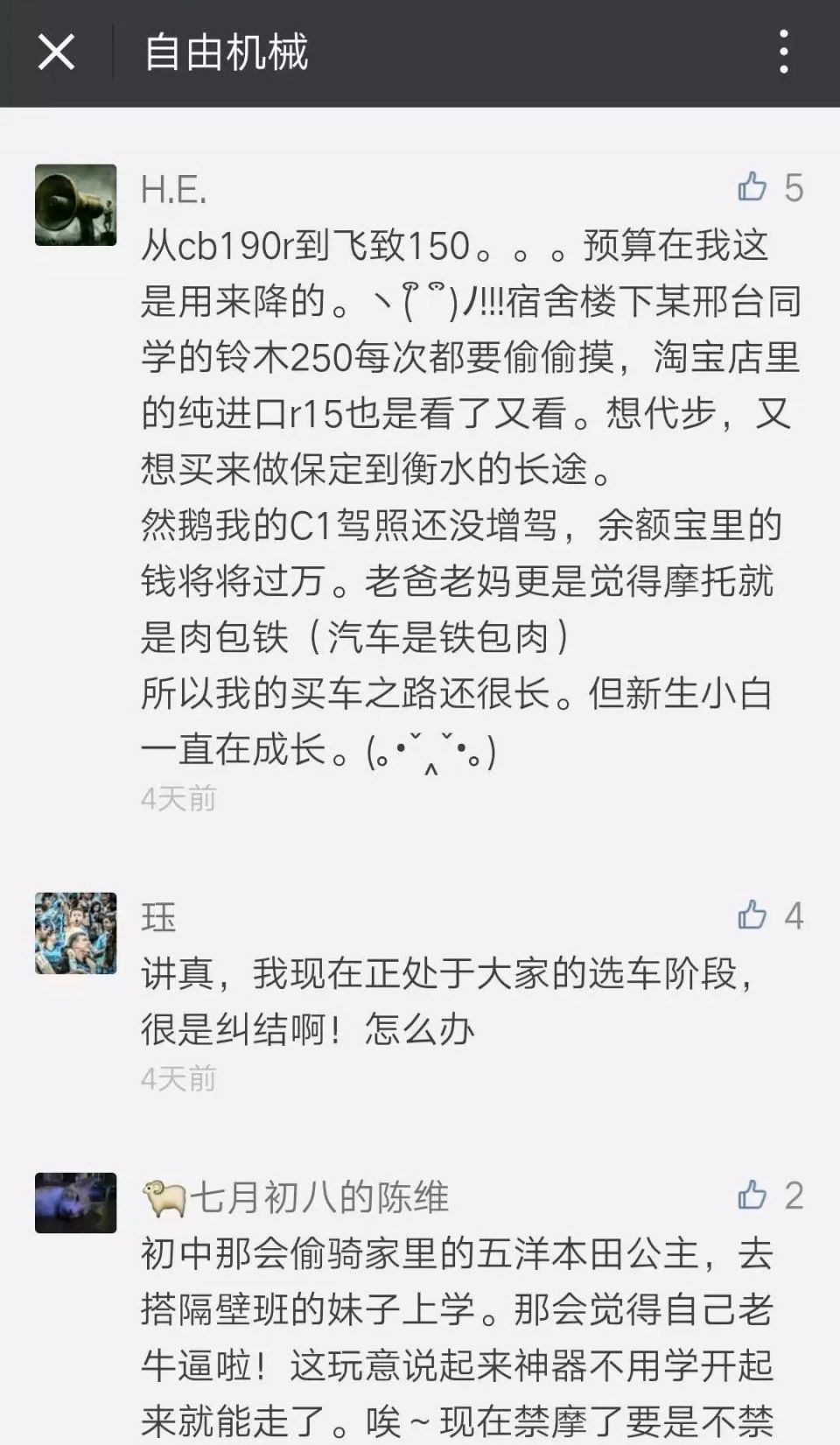Like 珏's comment
Image resolution: width=840 pixels, height=1445 pixels.
pos(752,915)
